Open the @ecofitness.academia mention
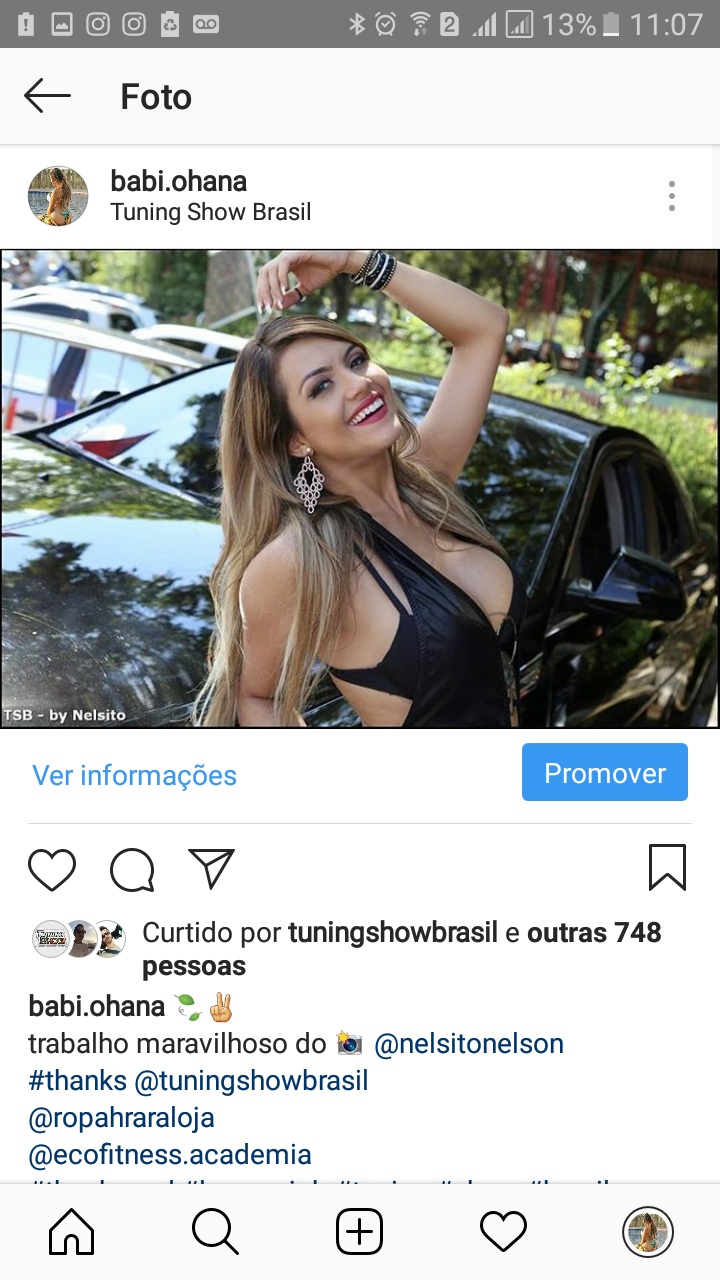720x1280 pixels. point(169,1155)
